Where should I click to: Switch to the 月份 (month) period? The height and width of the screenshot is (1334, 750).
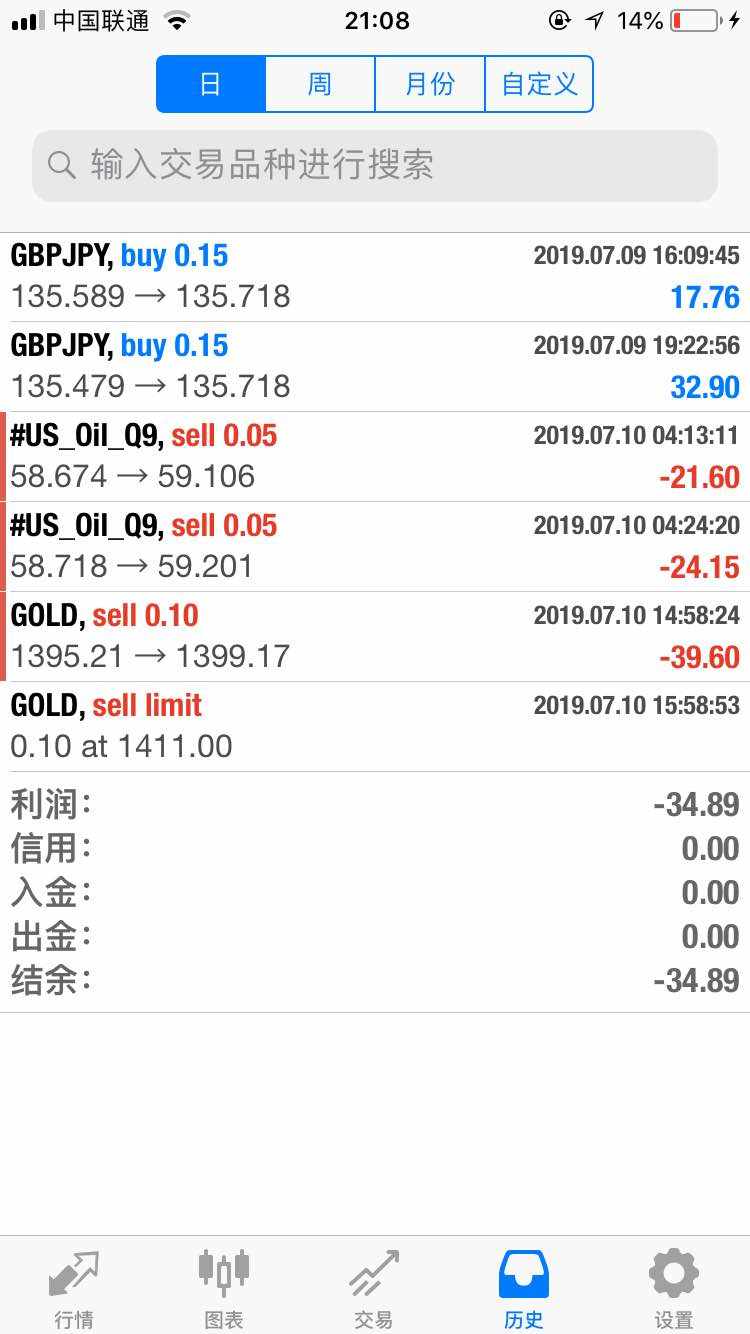430,84
